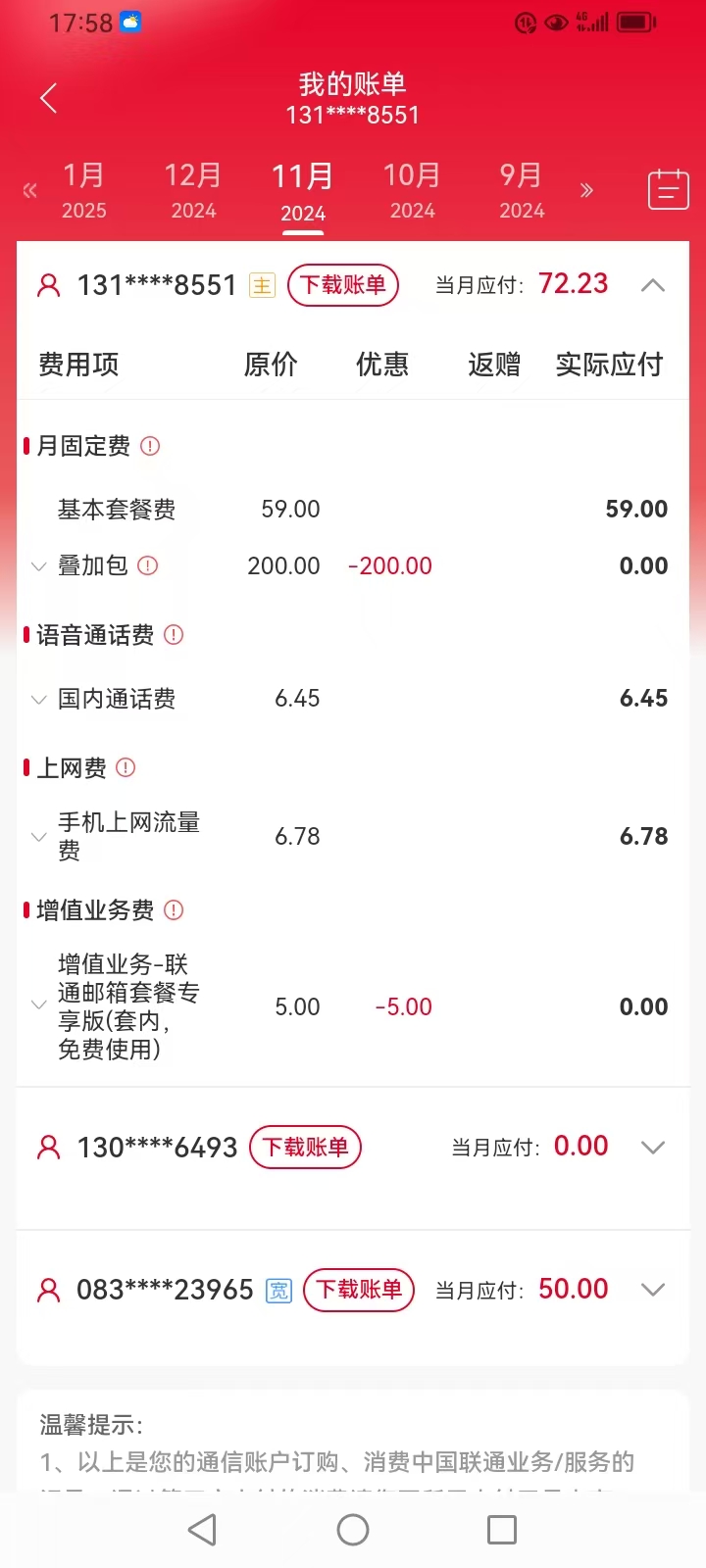
Task: Collapse the 131****8551 bill details
Action: click(653, 285)
